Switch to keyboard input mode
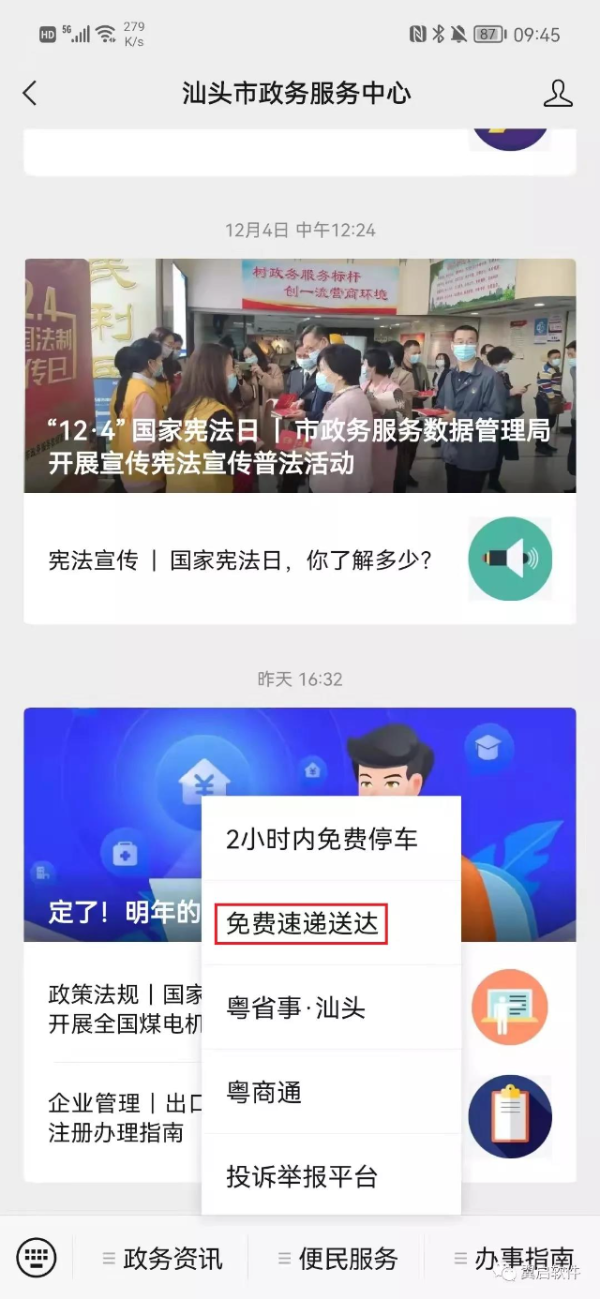Screen dimensions: 600x1299 coord(37,1257)
